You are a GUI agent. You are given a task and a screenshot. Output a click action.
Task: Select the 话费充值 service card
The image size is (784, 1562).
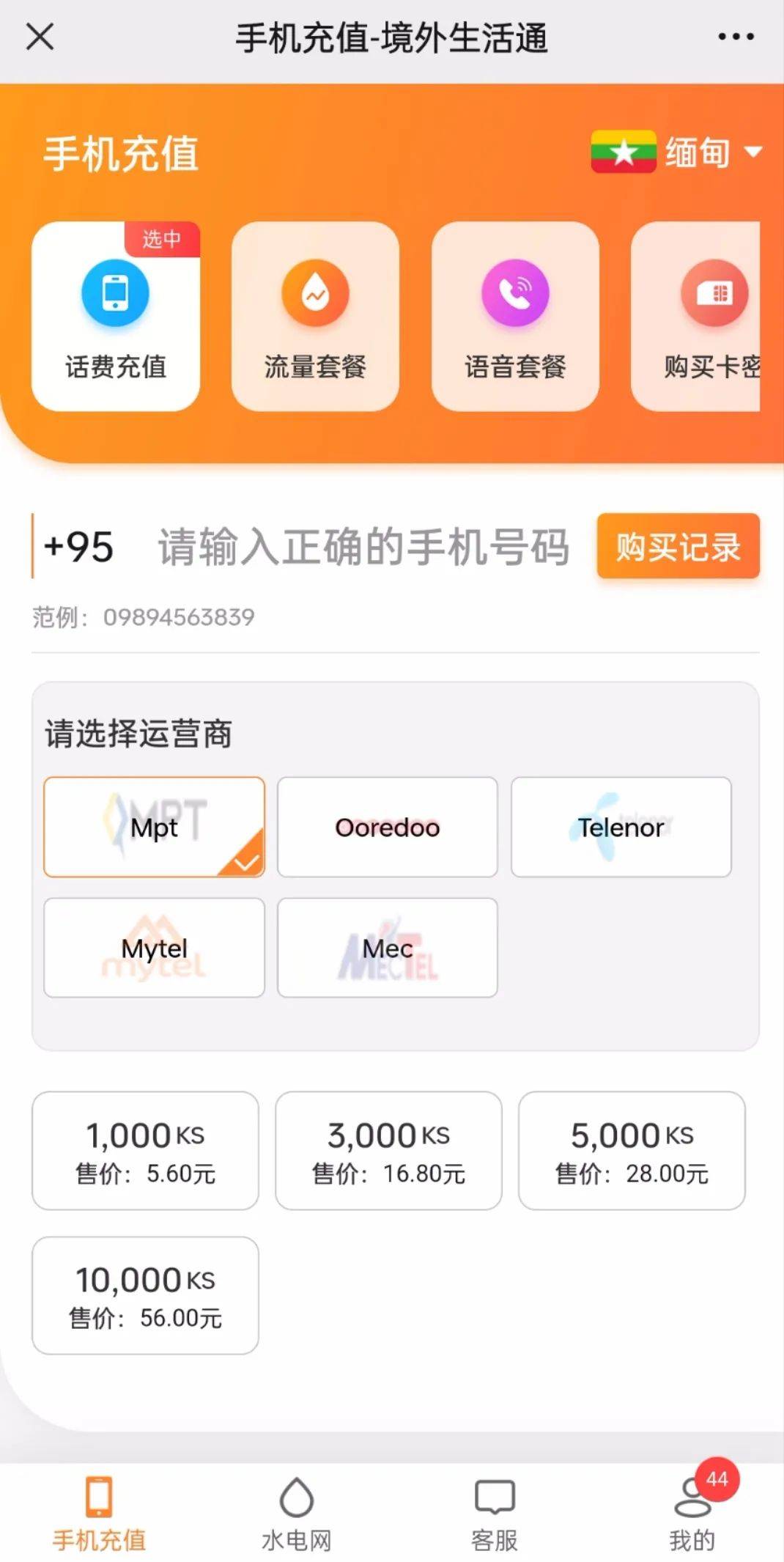(116, 317)
